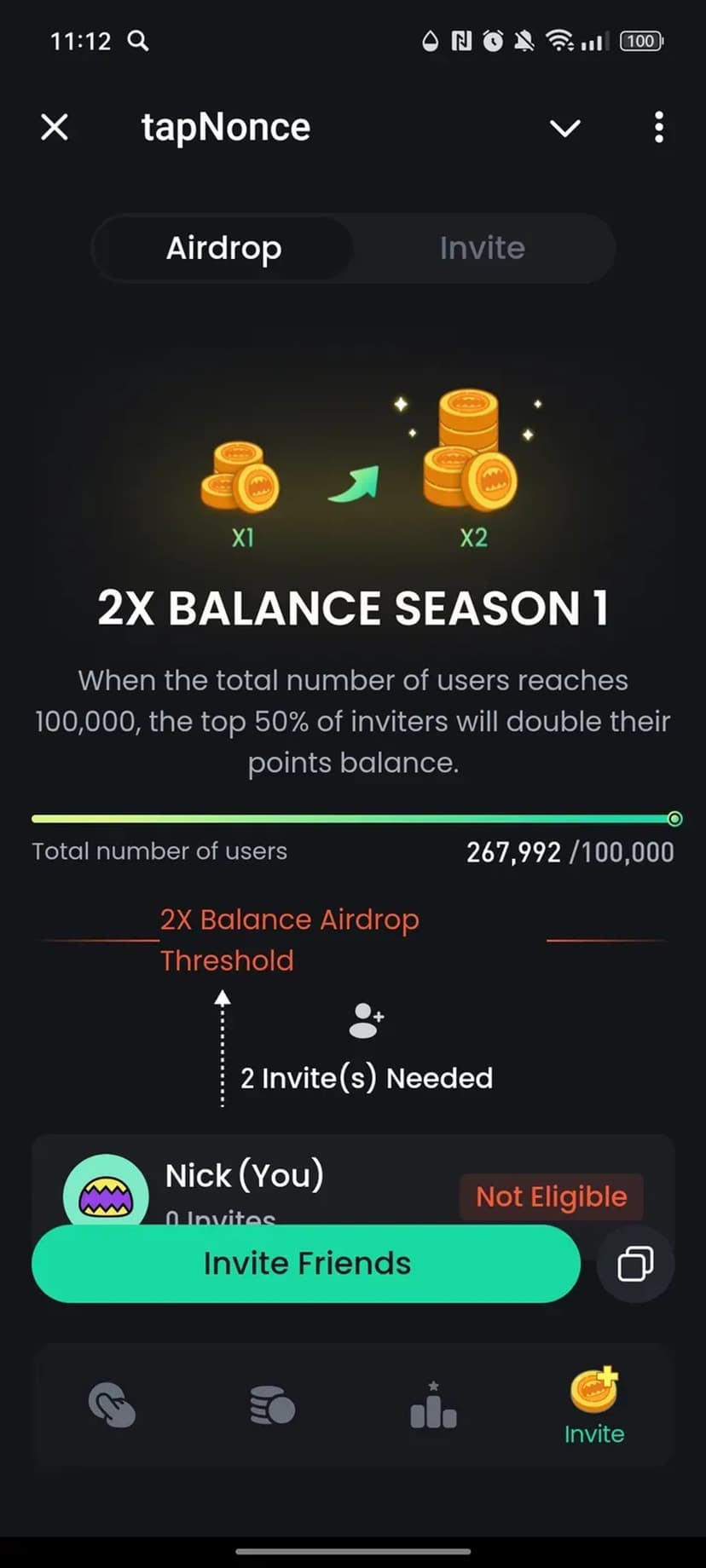Select the Airdrop segment

tap(223, 248)
